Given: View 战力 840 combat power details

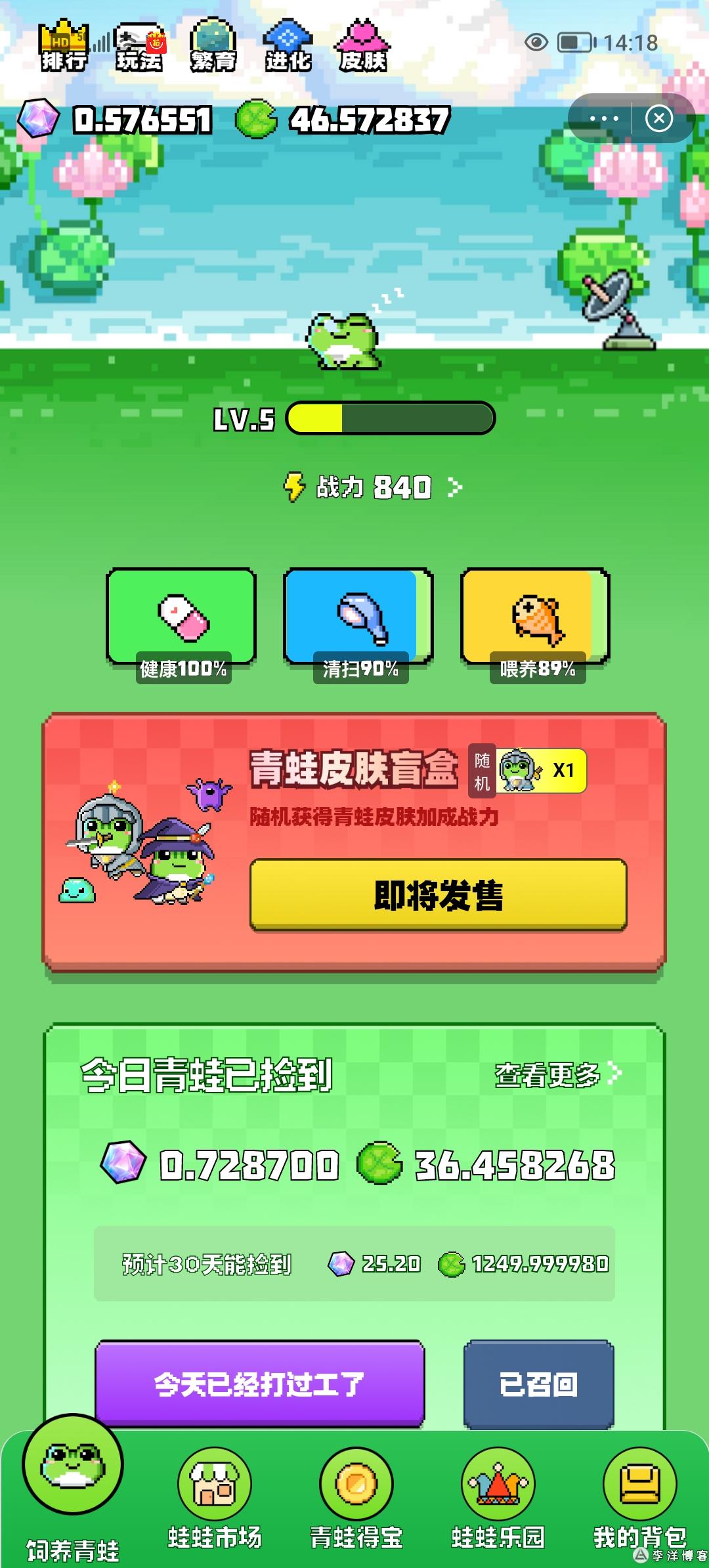Looking at the screenshot, I should [373, 487].
